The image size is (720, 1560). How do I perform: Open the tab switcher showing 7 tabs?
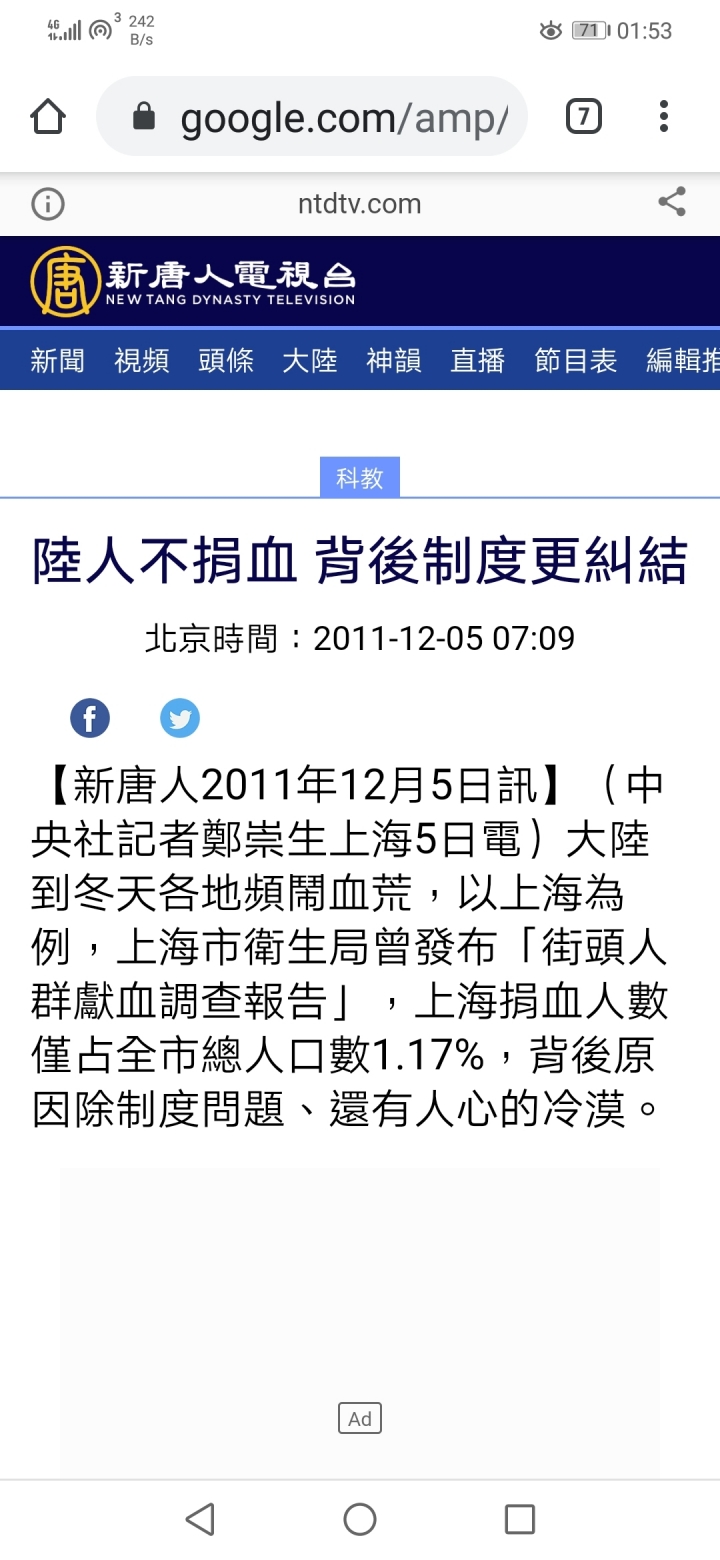(584, 118)
